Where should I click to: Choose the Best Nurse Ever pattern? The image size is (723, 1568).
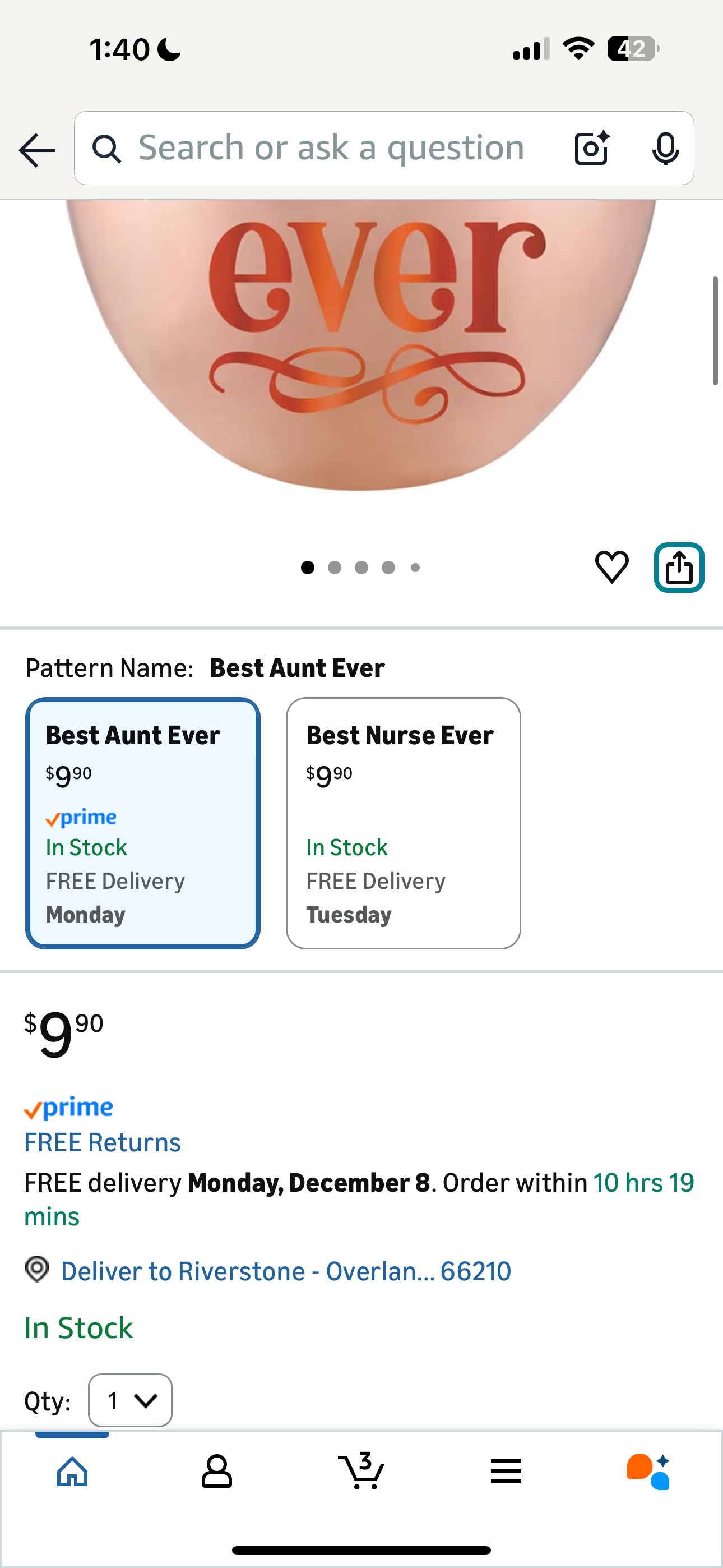pyautogui.click(x=403, y=822)
